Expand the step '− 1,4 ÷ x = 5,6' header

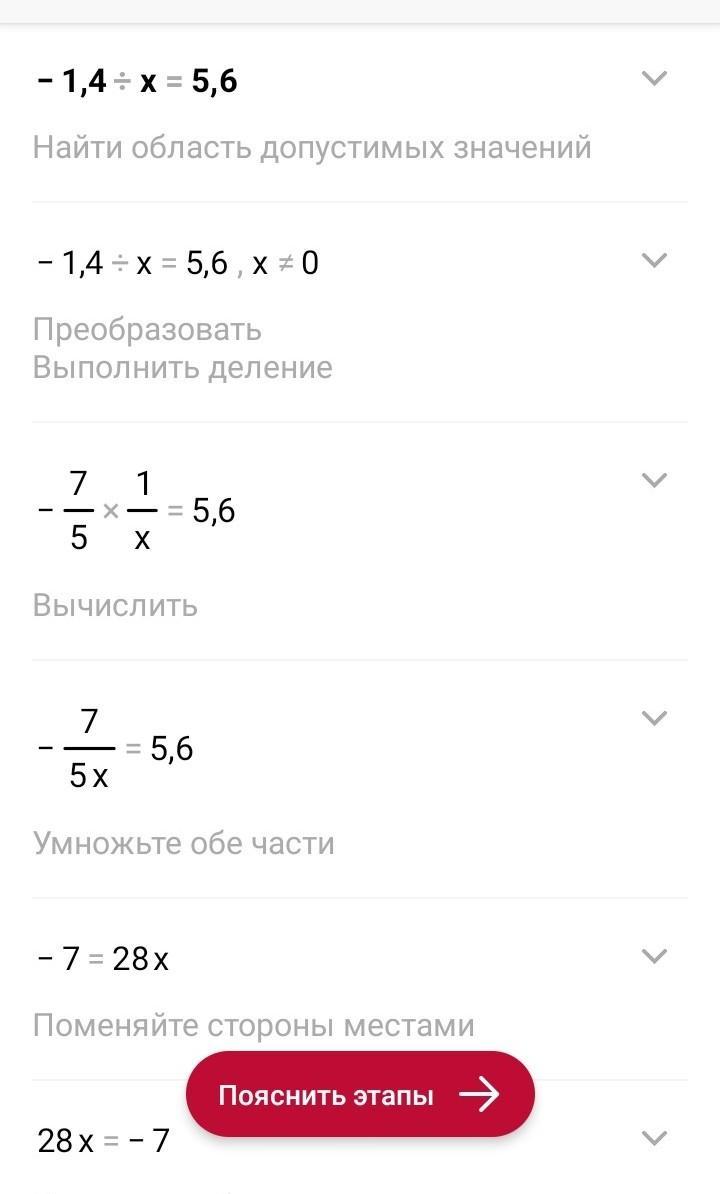click(x=655, y=78)
